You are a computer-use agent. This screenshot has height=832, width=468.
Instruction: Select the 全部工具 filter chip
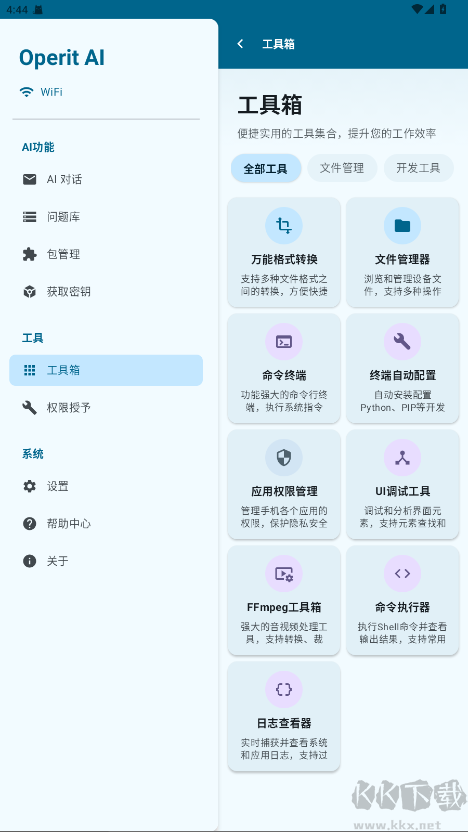click(x=266, y=169)
